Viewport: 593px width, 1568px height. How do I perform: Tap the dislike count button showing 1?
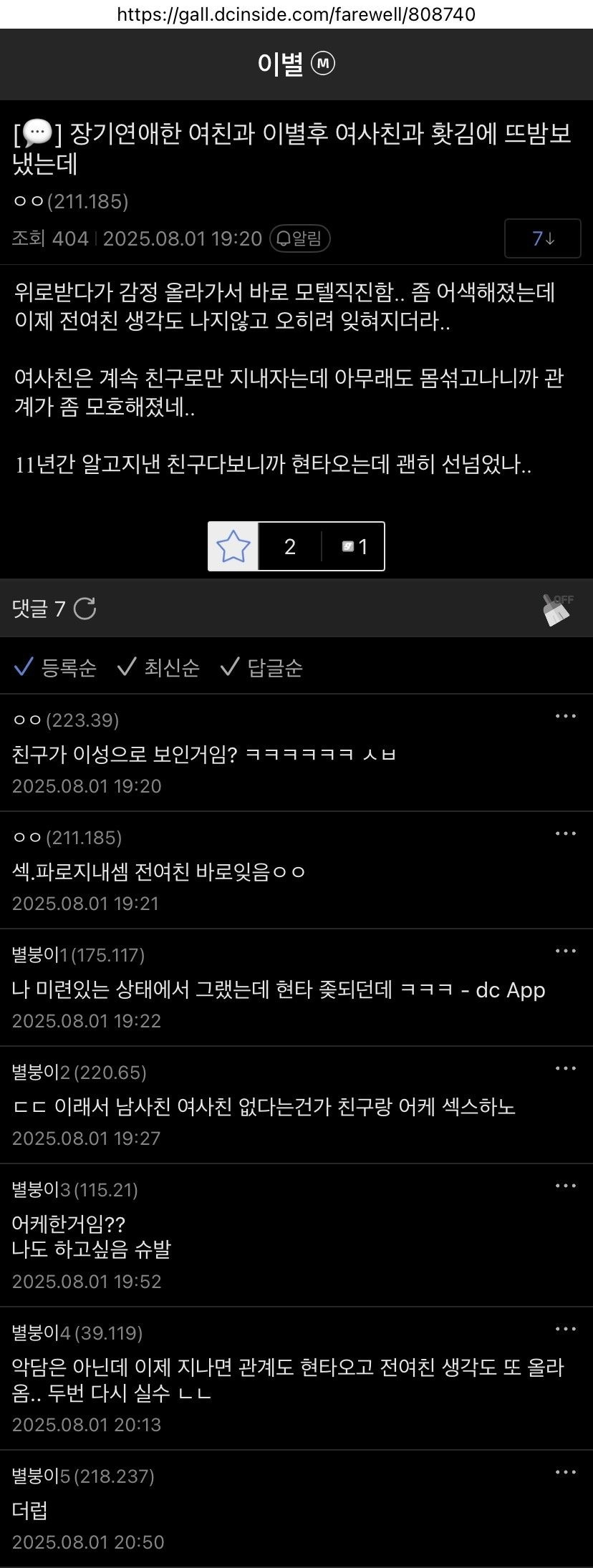pos(354,546)
